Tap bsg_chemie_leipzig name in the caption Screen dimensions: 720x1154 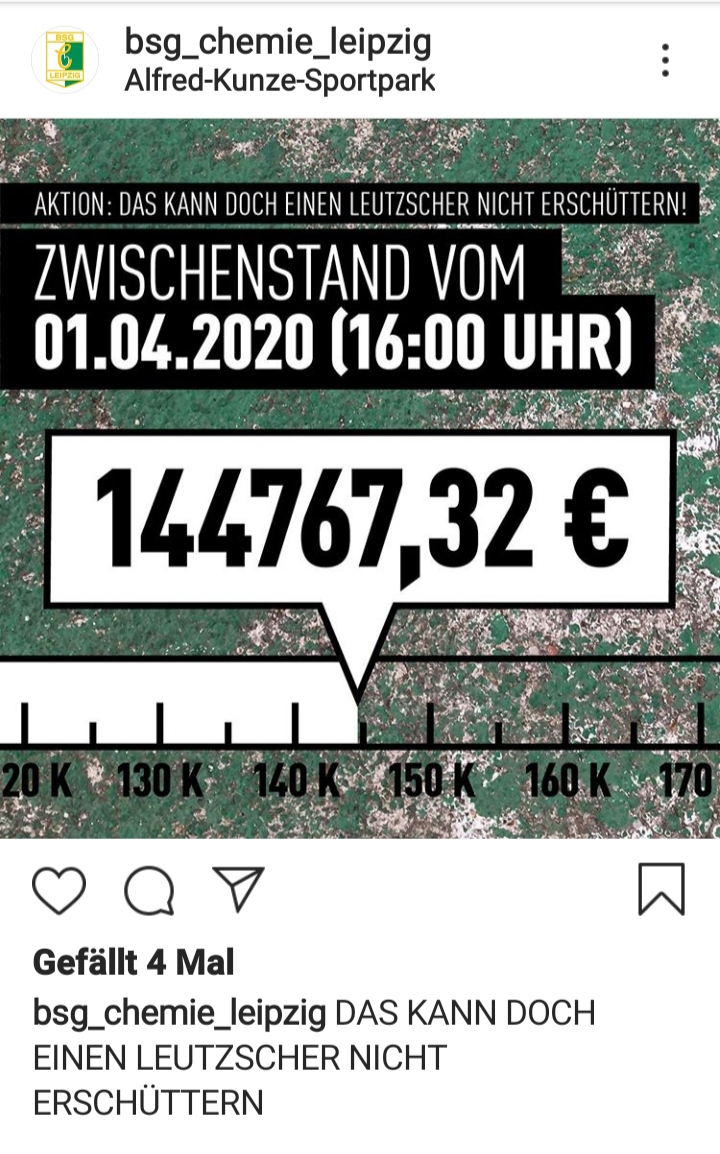click(x=179, y=1013)
